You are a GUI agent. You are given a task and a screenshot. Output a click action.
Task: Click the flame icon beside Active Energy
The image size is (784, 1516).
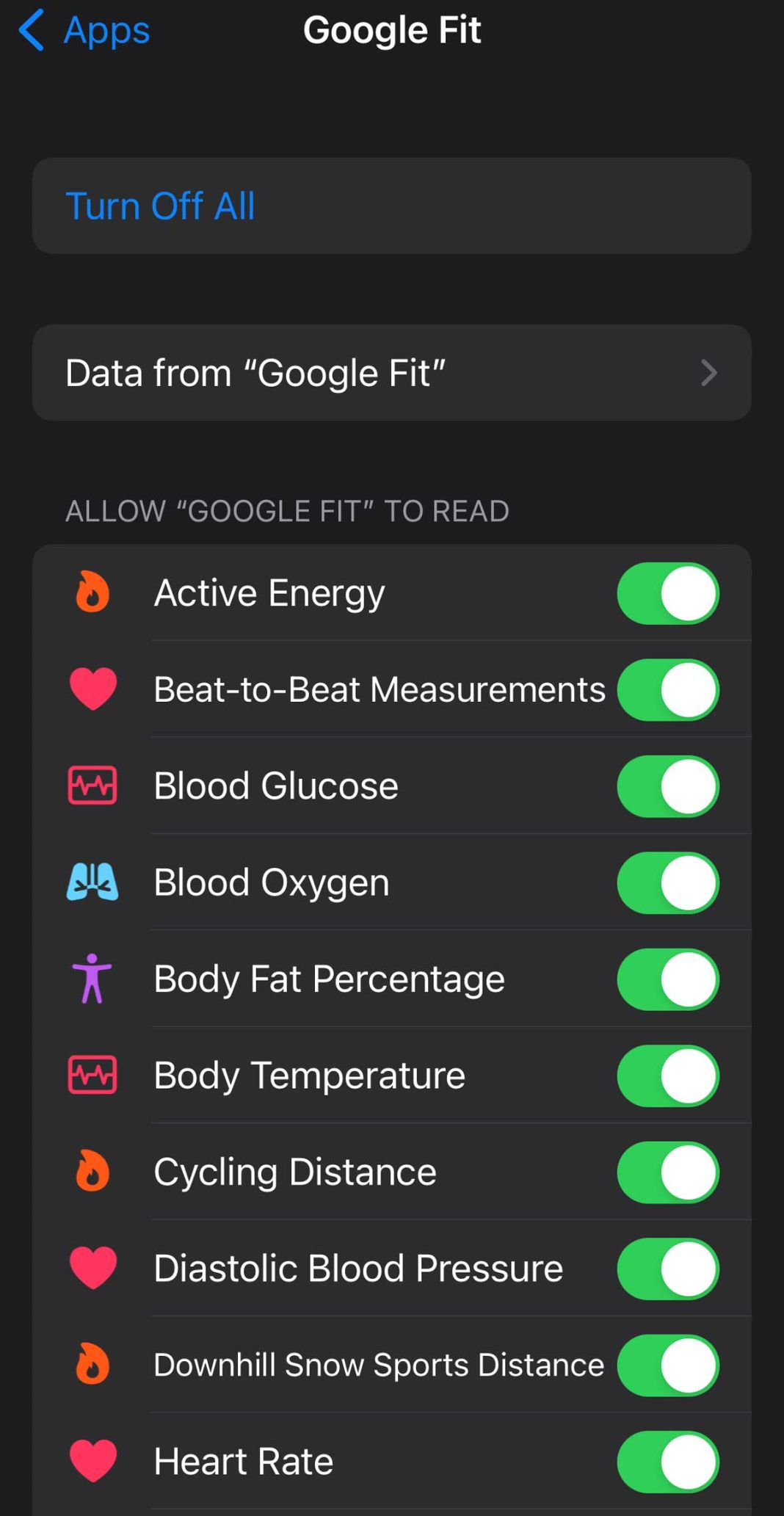tap(92, 592)
